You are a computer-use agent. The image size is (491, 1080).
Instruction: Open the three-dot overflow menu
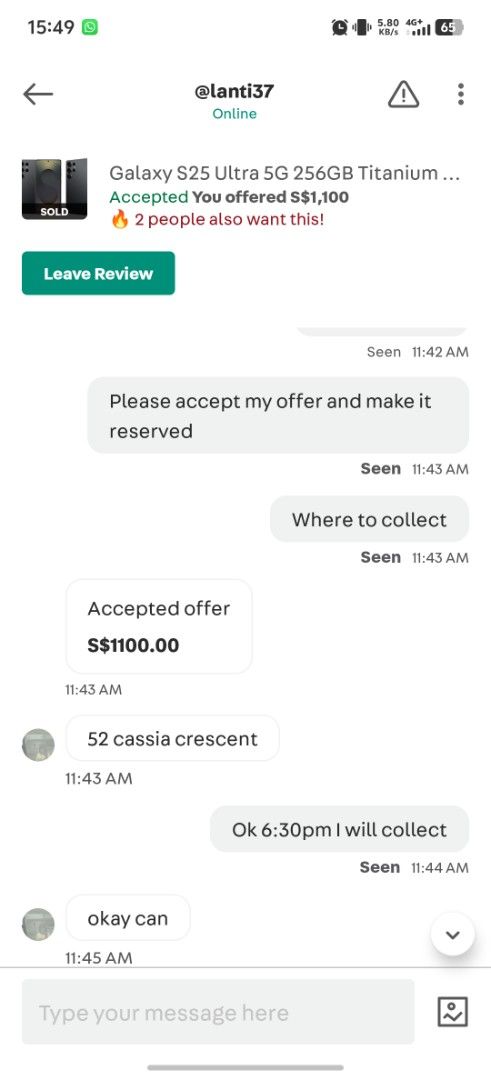pos(461,94)
